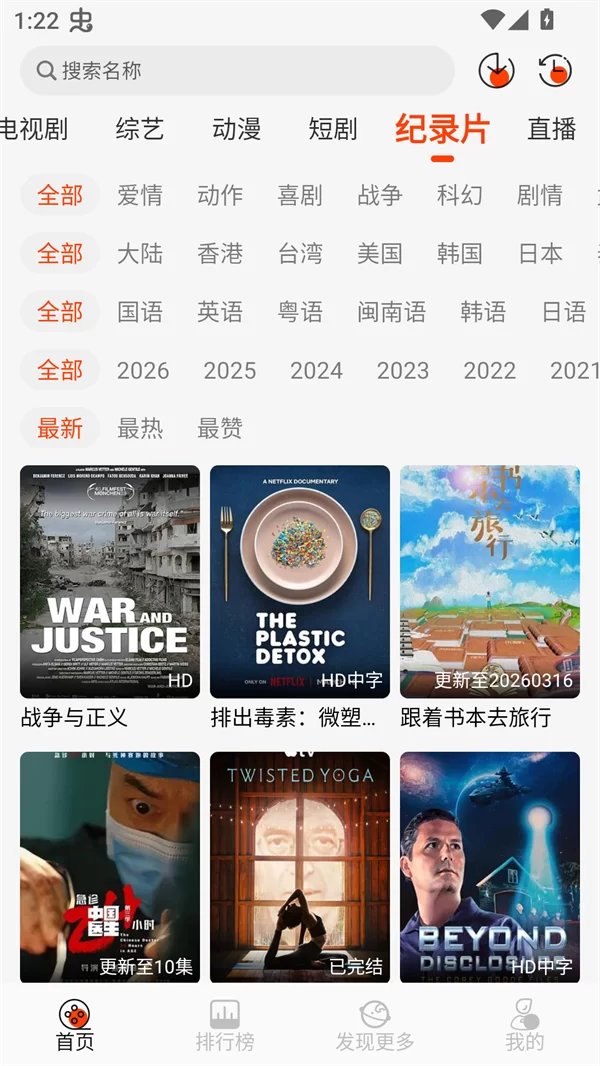Viewport: 600px width, 1066px height.
Task: Switch to the 短剧 tab
Action: click(x=333, y=129)
